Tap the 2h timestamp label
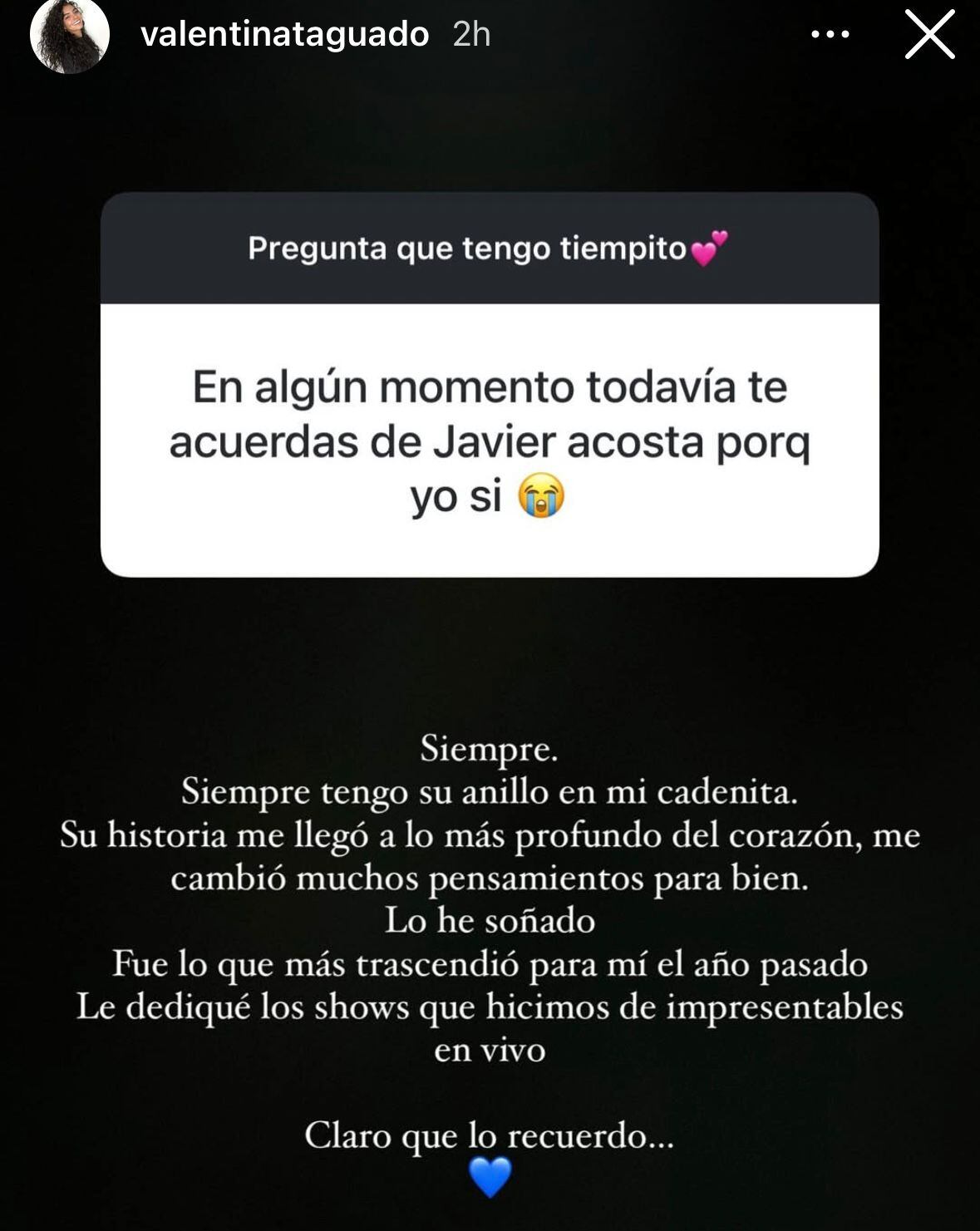 pyautogui.click(x=470, y=35)
